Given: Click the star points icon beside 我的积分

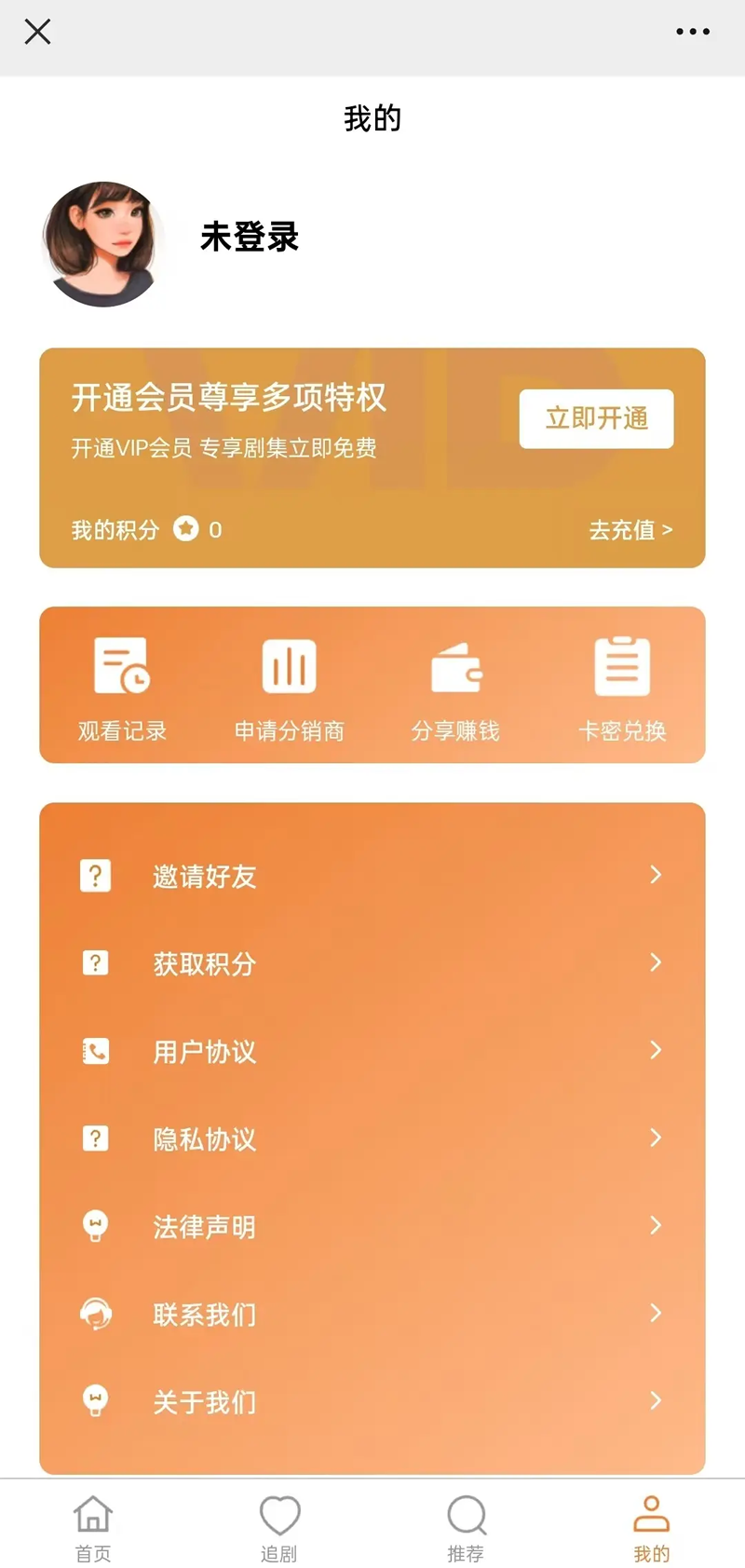Looking at the screenshot, I should point(186,528).
